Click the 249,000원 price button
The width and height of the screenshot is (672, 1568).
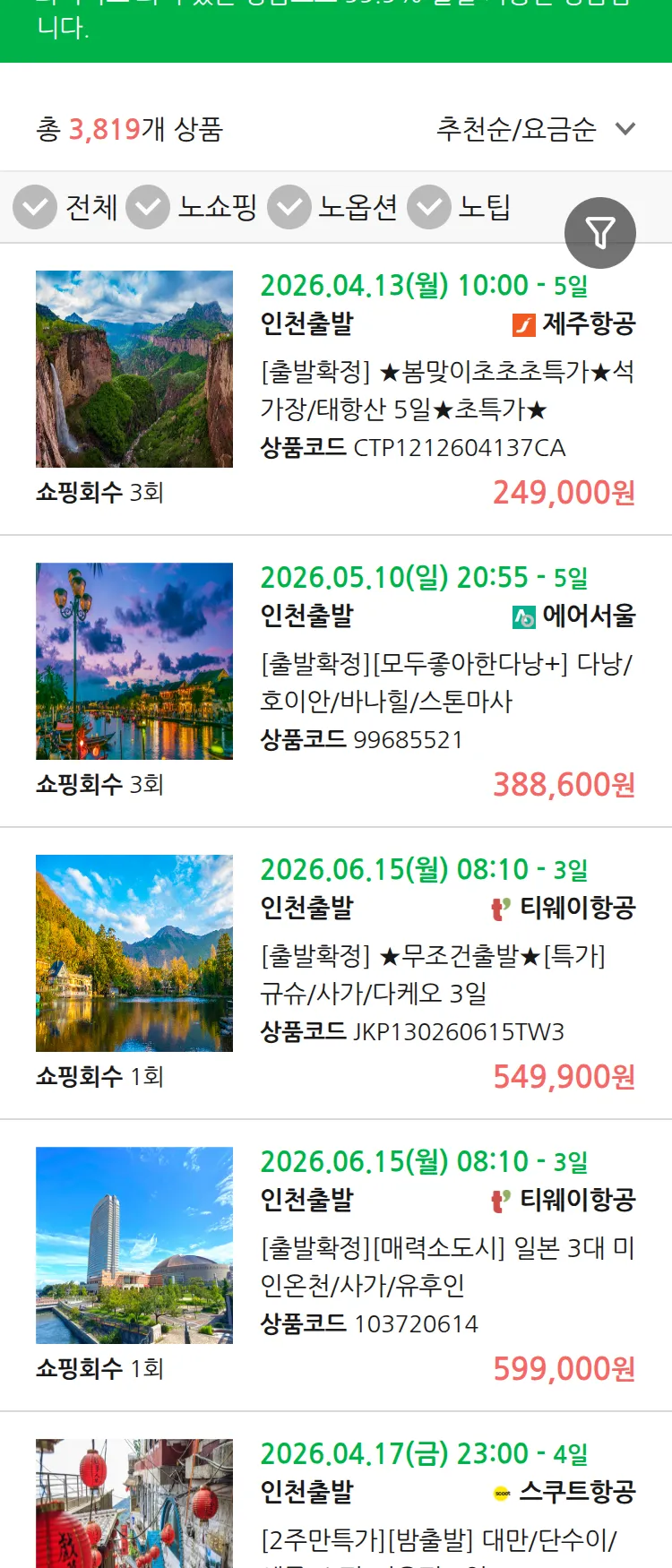pos(562,492)
